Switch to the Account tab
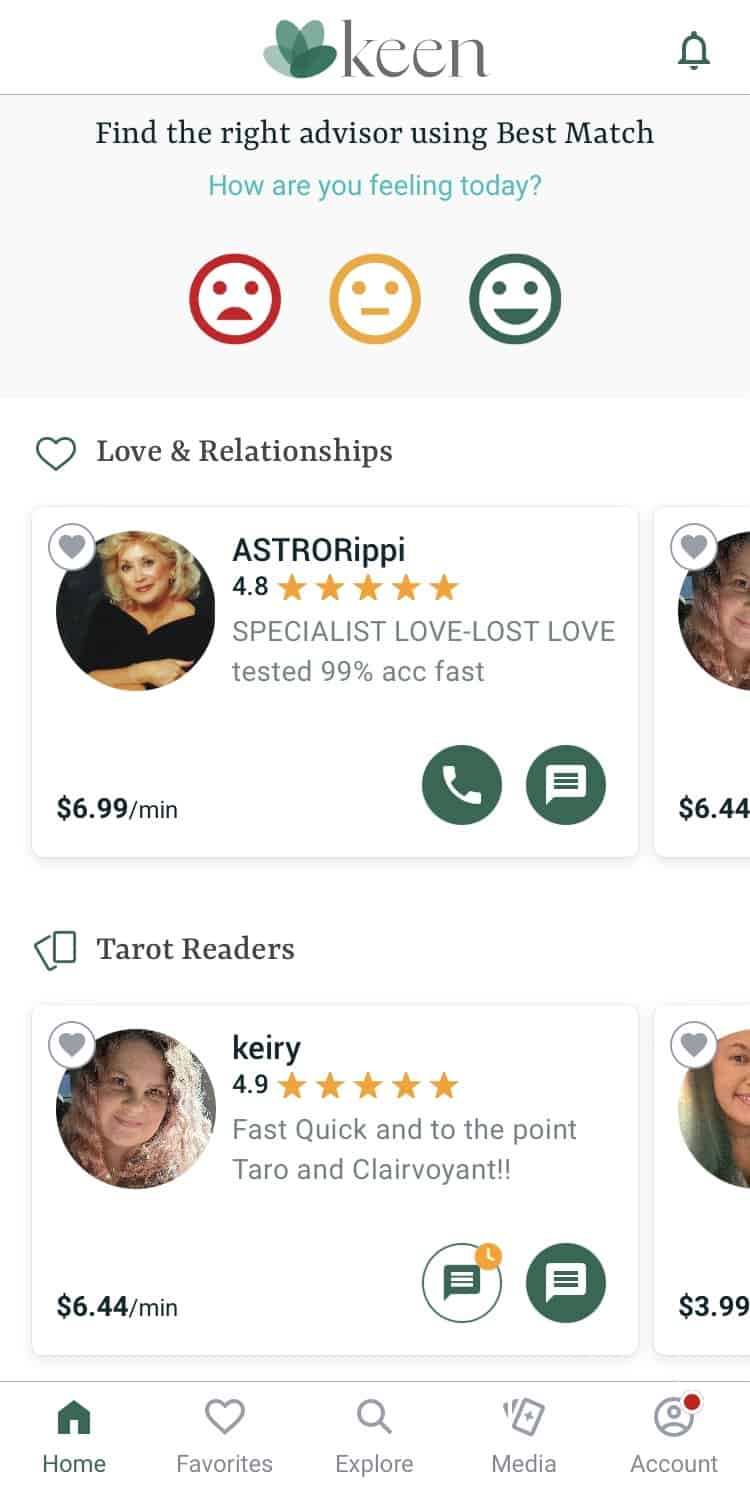 pyautogui.click(x=674, y=1430)
